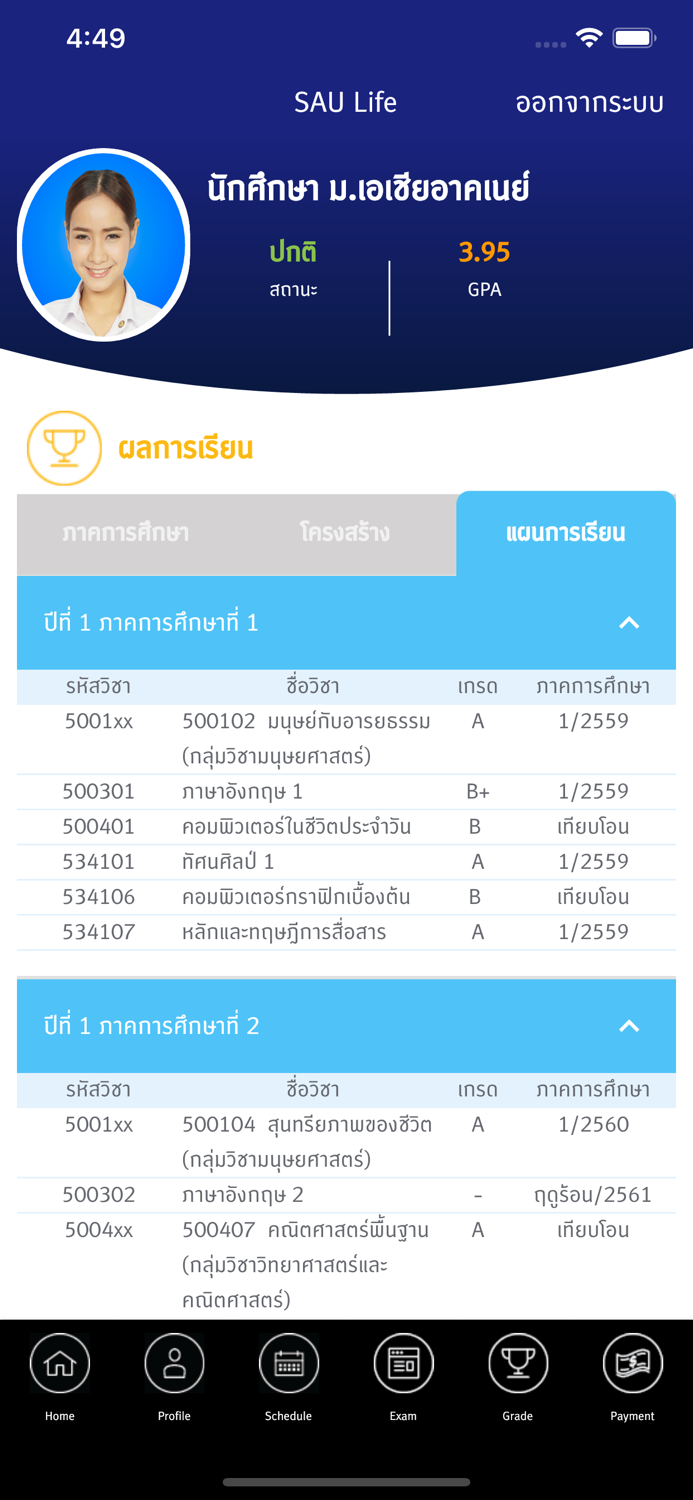
Task: Open the แผนการเรียน tab
Action: coord(566,533)
